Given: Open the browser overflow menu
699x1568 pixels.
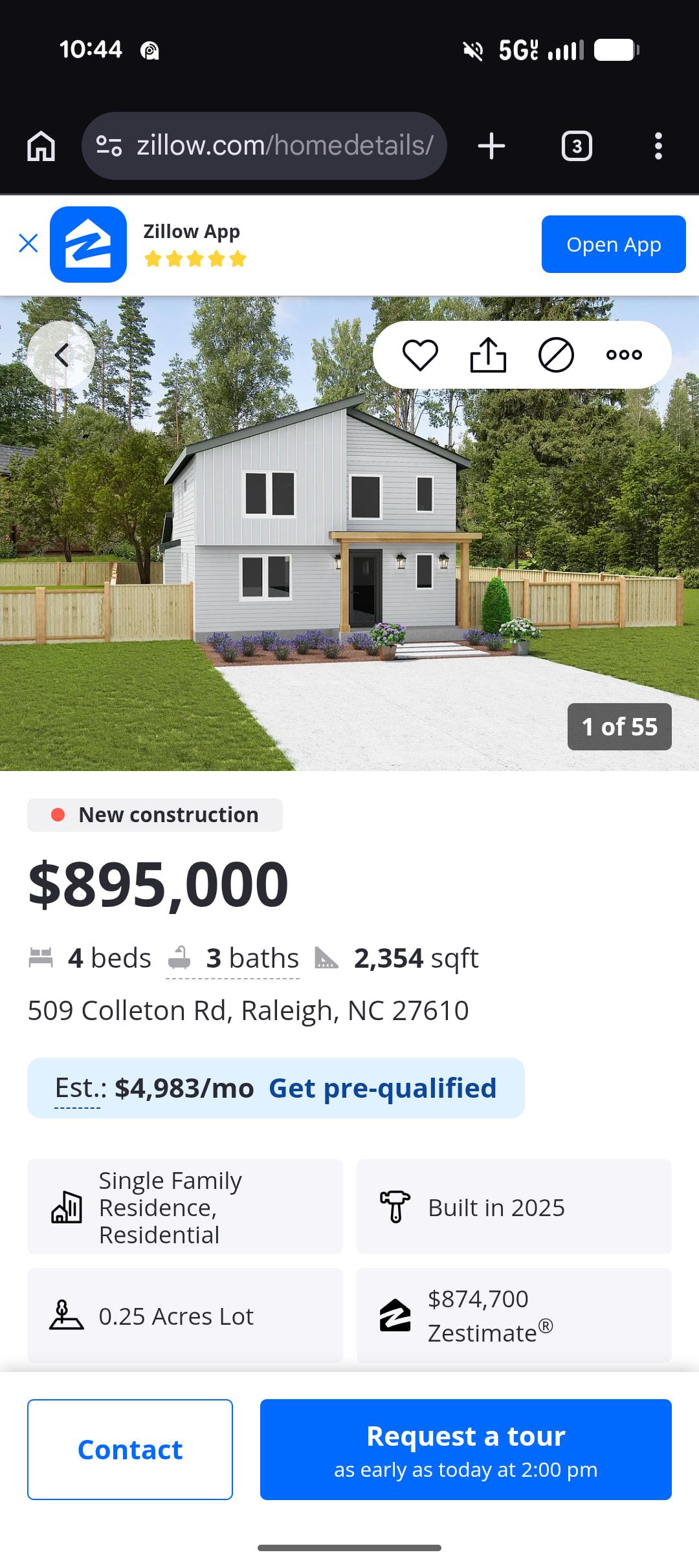Looking at the screenshot, I should [x=658, y=146].
